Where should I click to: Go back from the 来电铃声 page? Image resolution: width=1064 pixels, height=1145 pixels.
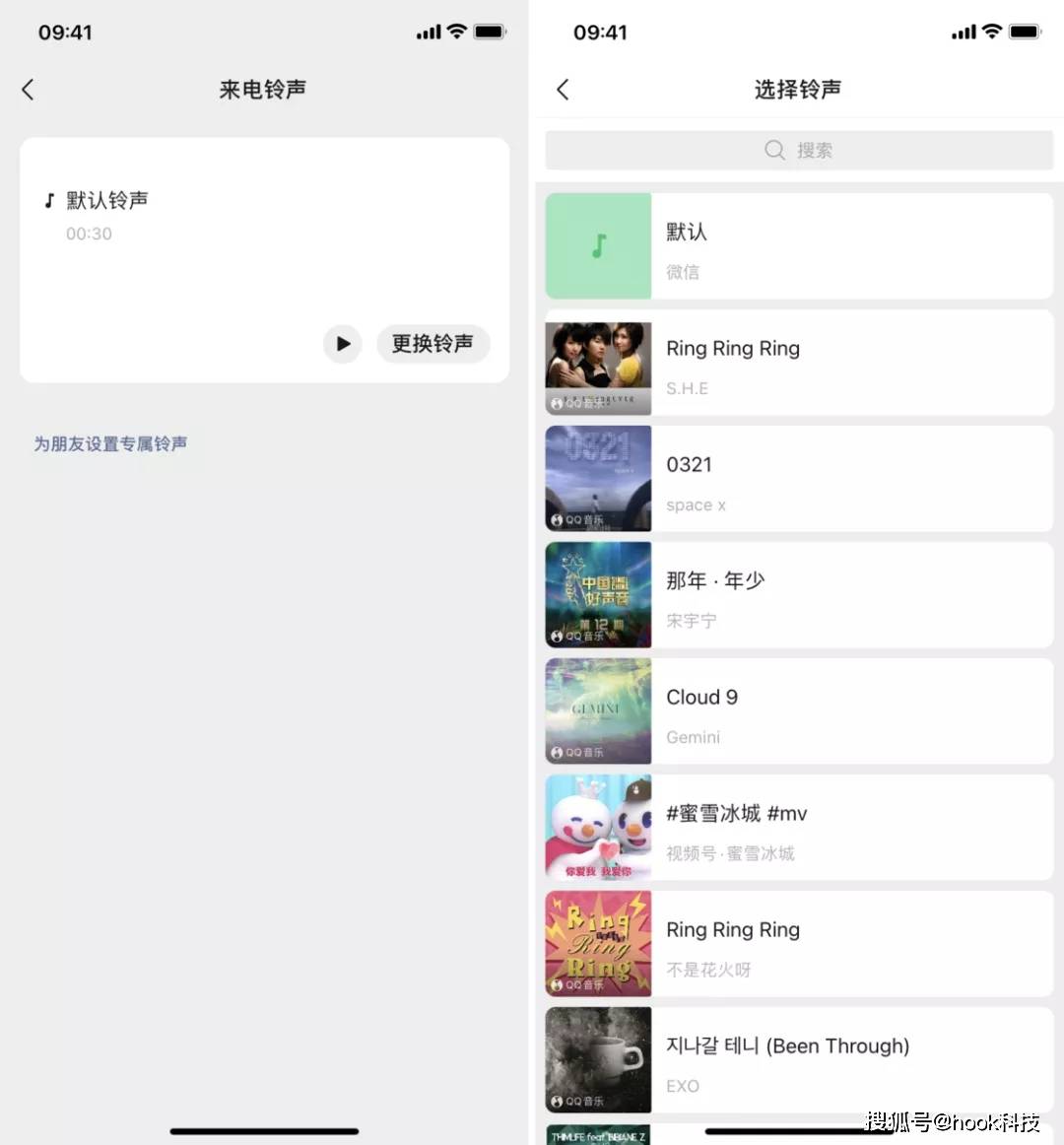click(29, 90)
